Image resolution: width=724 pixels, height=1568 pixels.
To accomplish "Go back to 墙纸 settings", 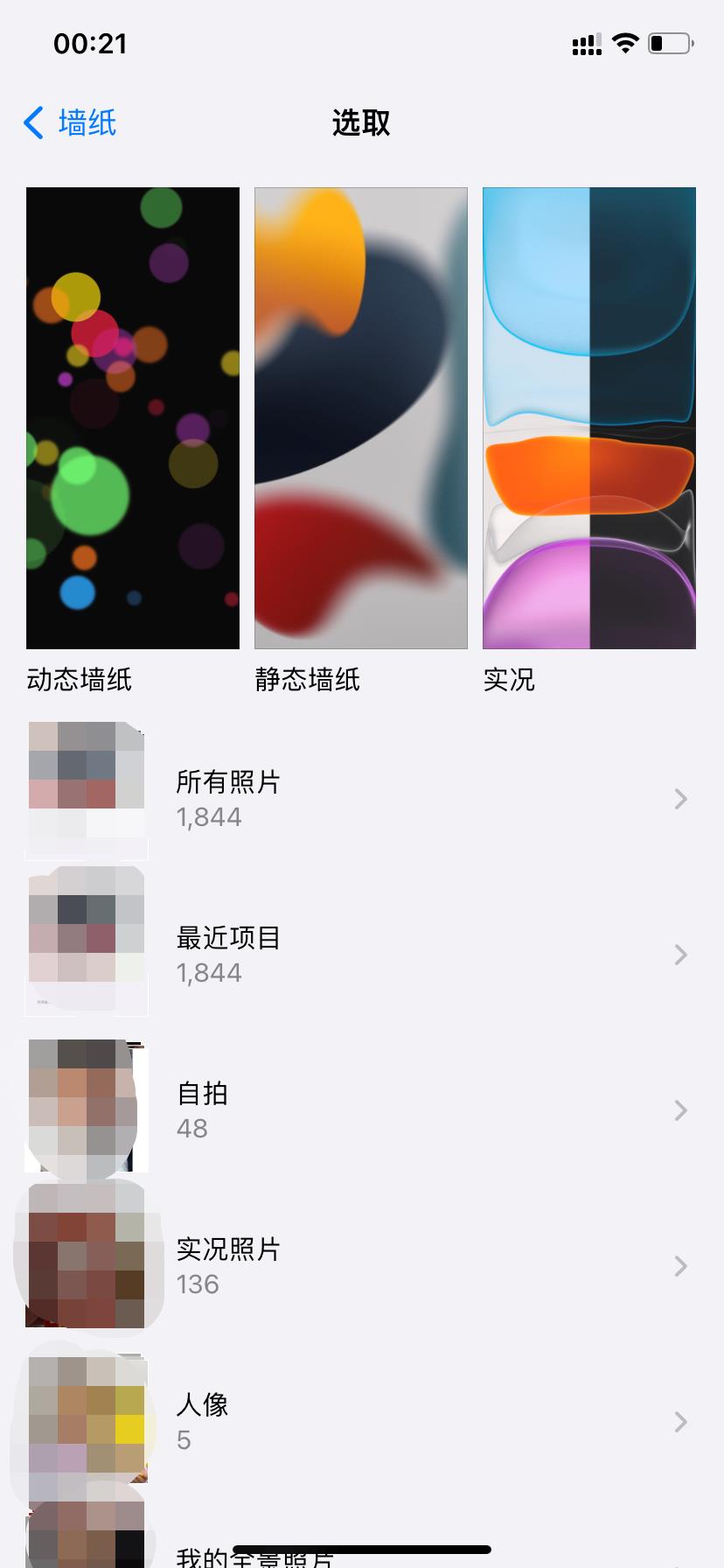I will tap(70, 123).
